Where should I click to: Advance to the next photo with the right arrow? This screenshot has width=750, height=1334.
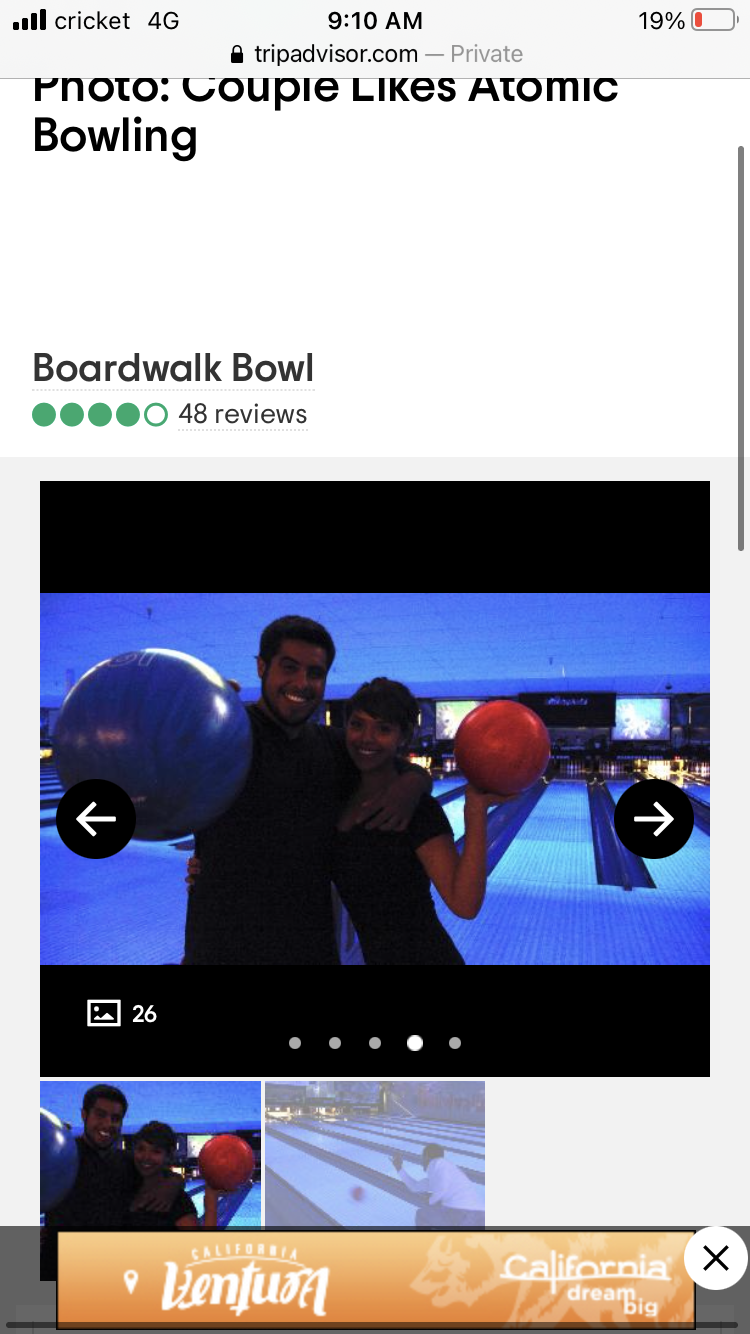pyautogui.click(x=654, y=819)
